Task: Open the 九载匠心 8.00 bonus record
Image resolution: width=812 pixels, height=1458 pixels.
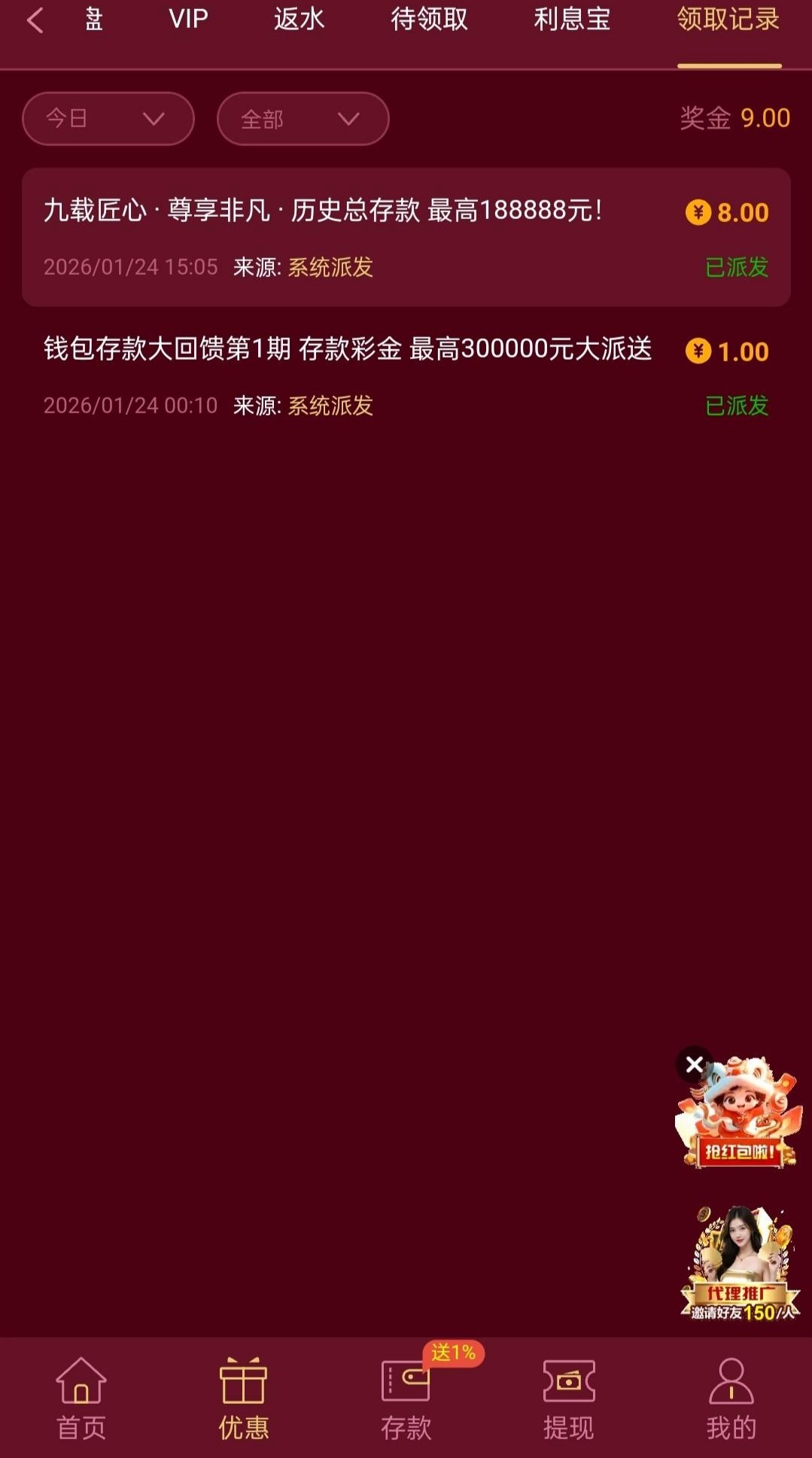Action: (406, 237)
